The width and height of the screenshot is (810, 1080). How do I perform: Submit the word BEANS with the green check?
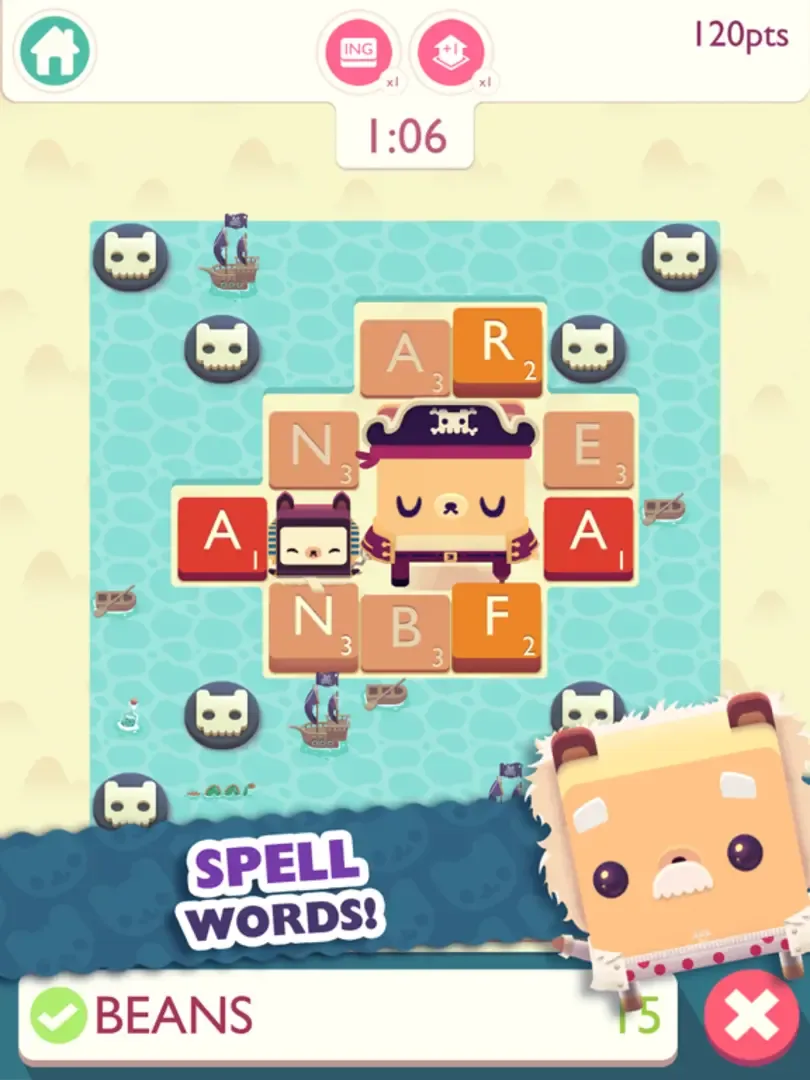click(x=58, y=1016)
